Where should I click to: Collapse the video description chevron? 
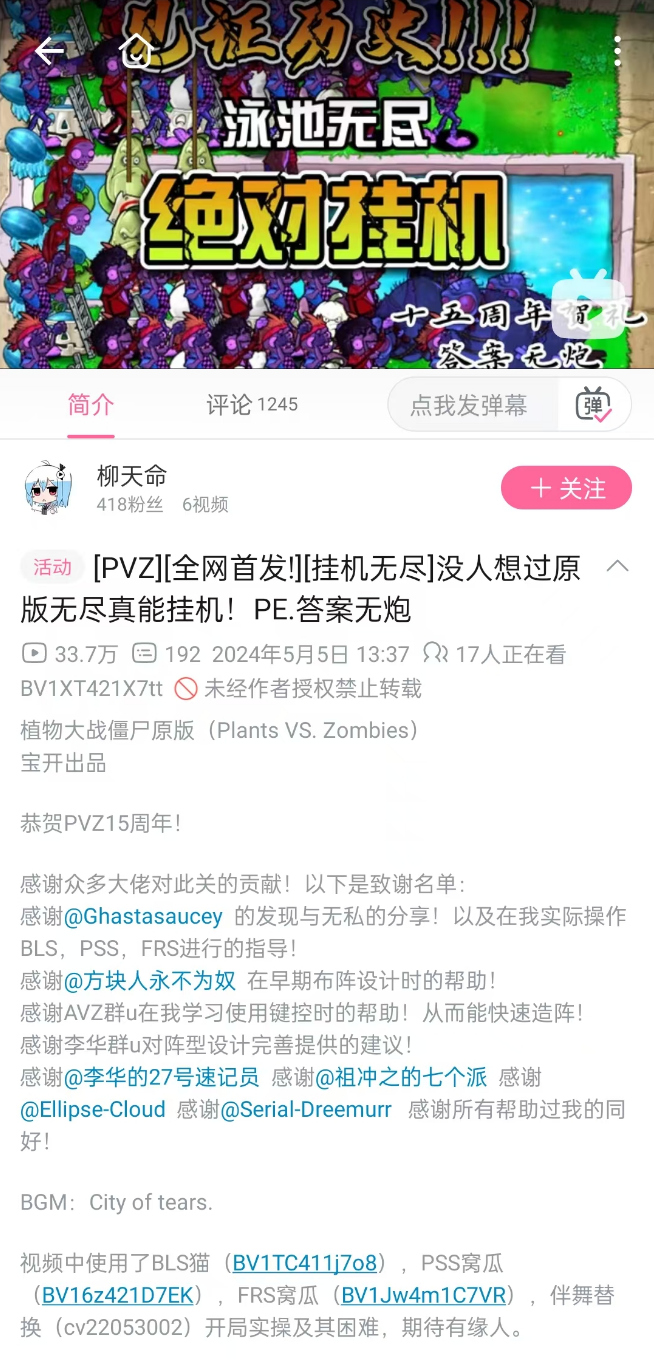pyautogui.click(x=618, y=567)
